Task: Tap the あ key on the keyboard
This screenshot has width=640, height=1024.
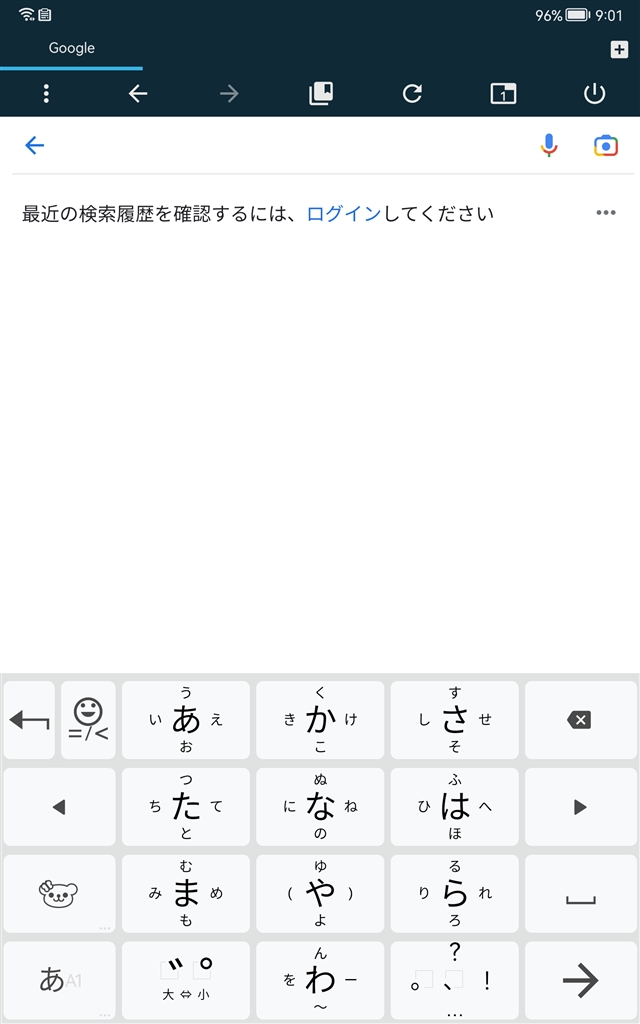Action: pos(186,720)
